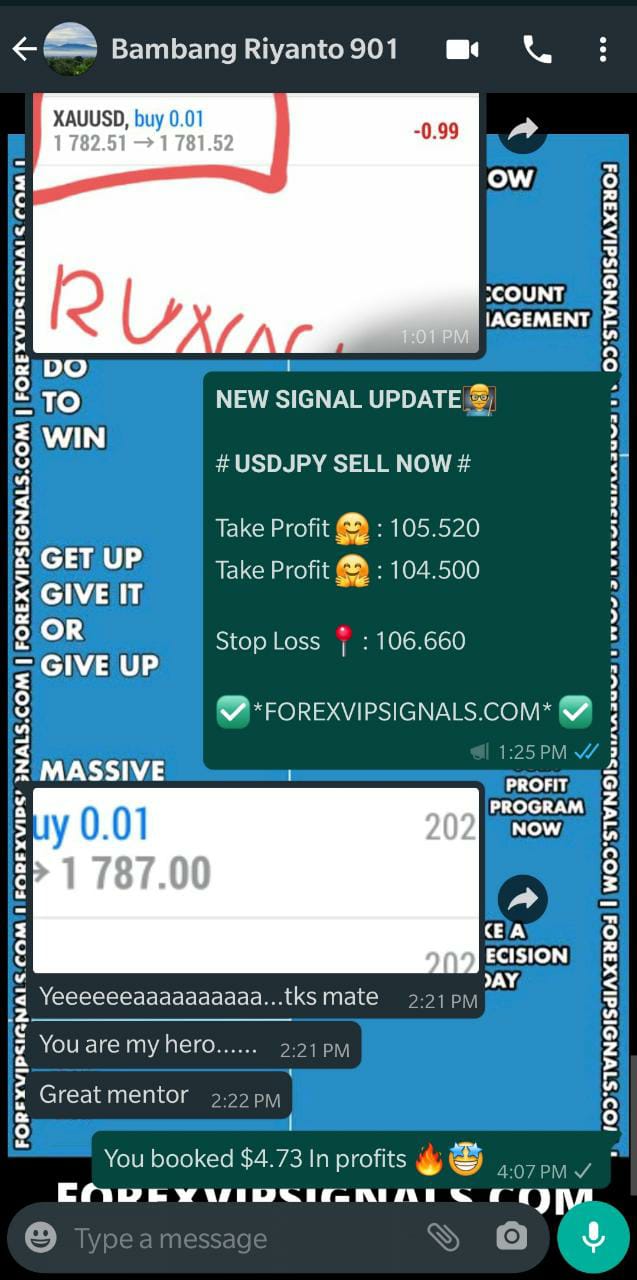Viewport: 637px width, 1280px height.
Task: Open Bambang Riyanto 901 contact info
Action: click(x=254, y=49)
